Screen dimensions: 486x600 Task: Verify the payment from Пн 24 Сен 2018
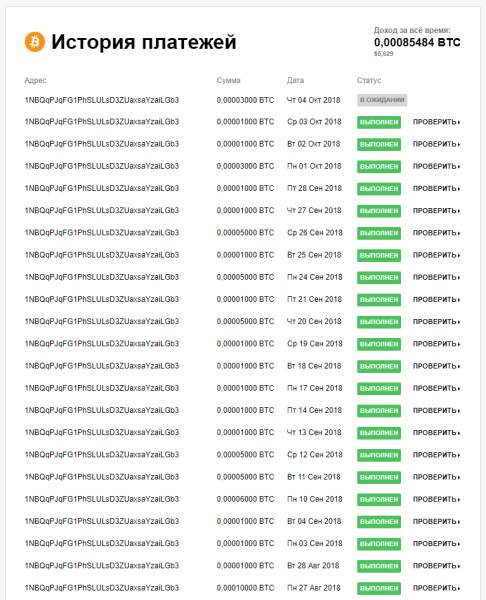pyautogui.click(x=436, y=277)
